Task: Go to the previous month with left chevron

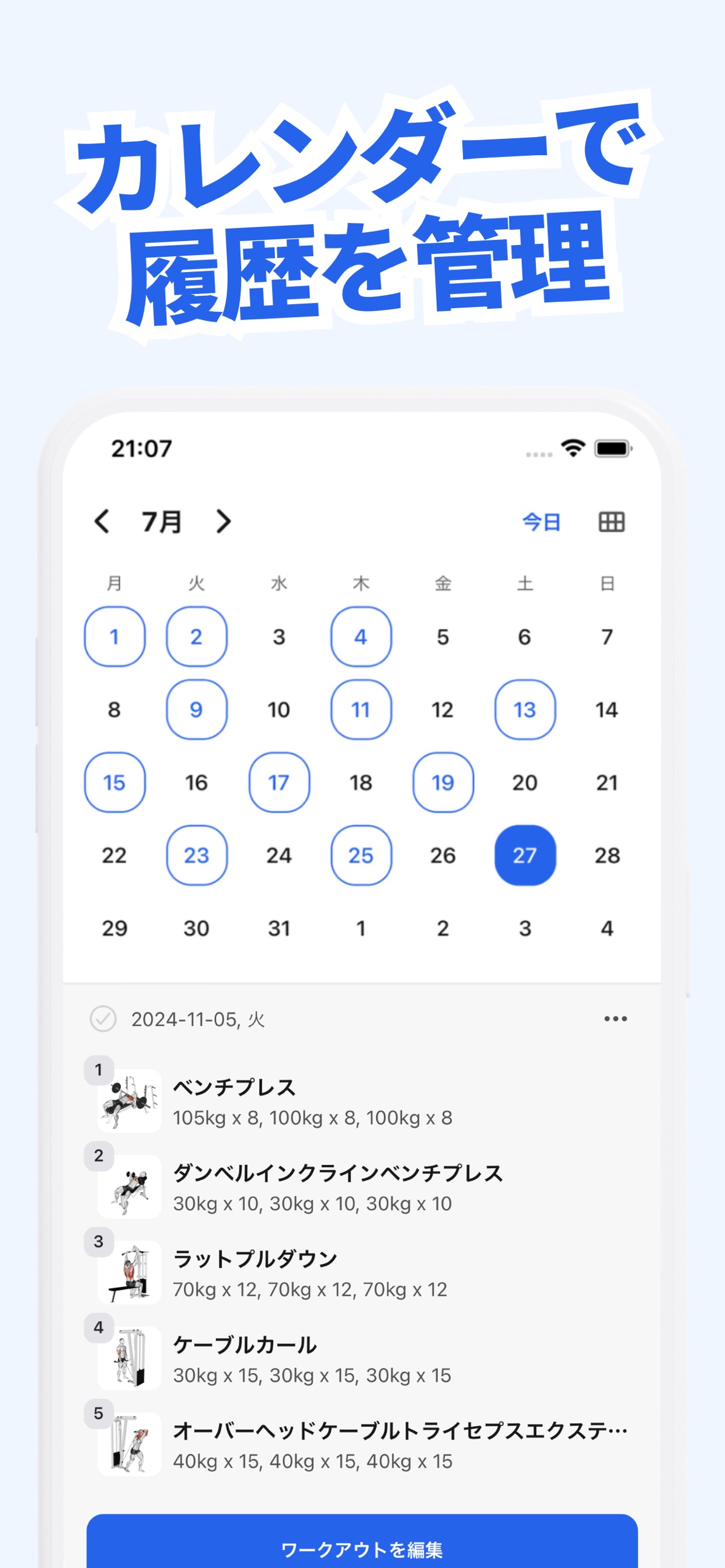Action: [x=103, y=522]
